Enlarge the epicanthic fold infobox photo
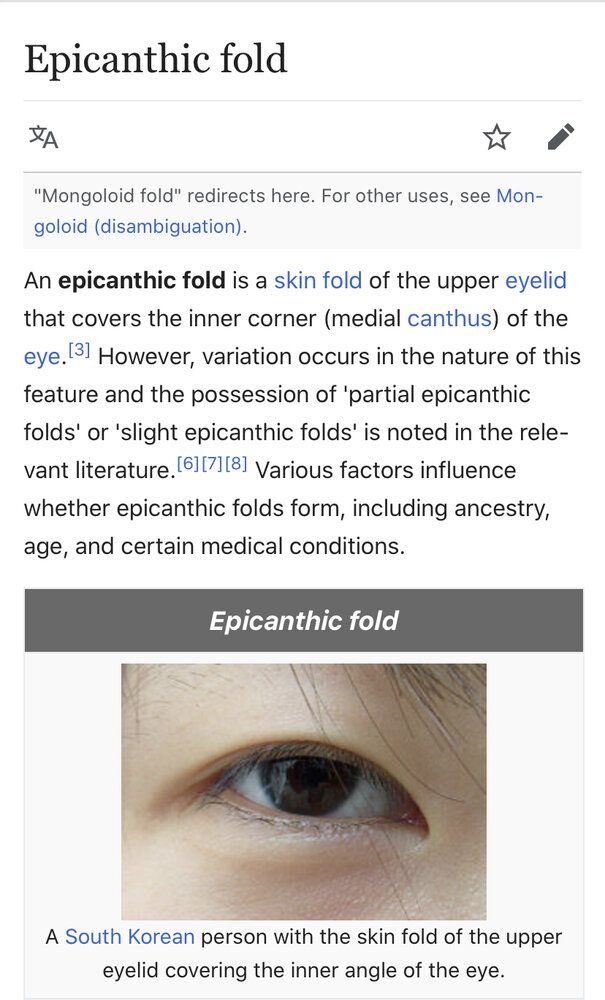605x1000 pixels. click(303, 791)
